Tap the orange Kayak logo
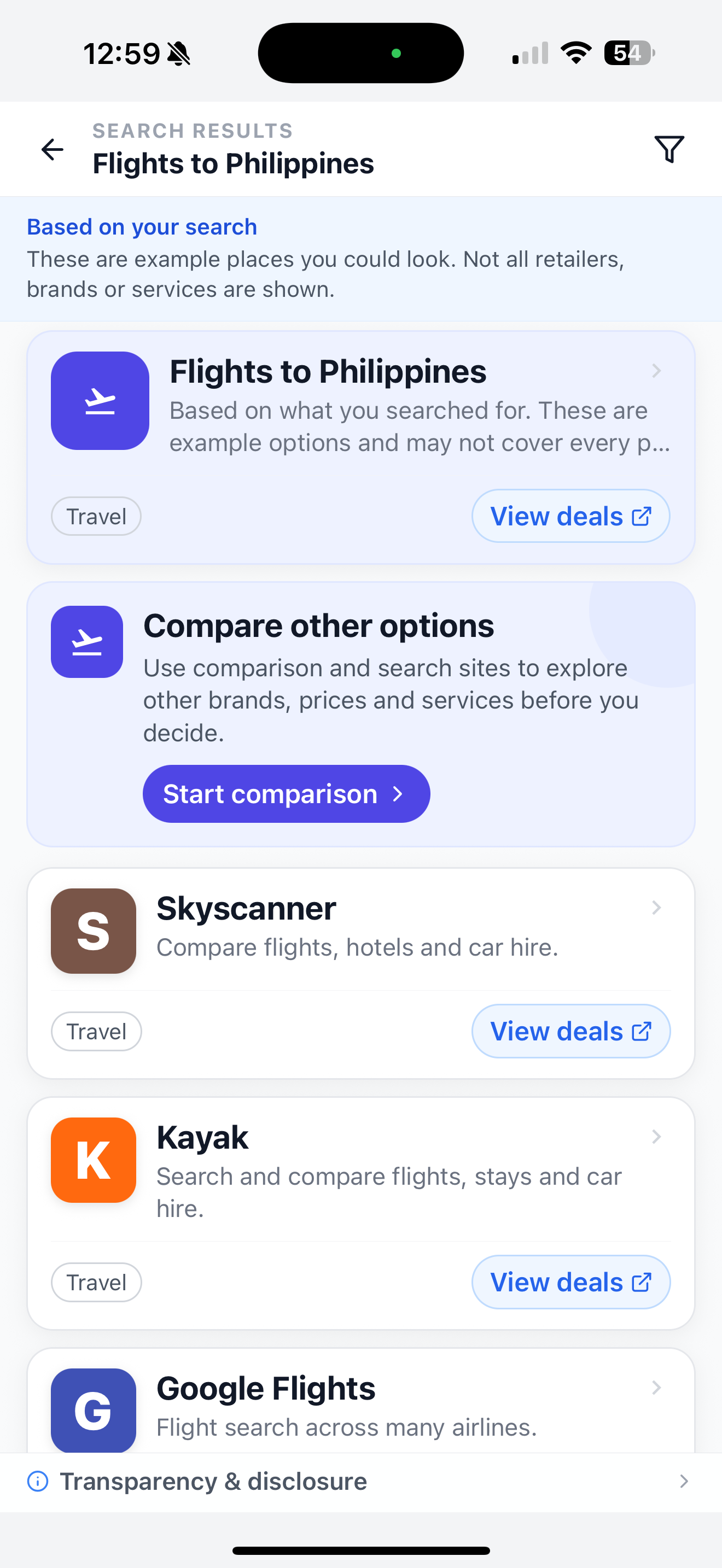 click(92, 1159)
